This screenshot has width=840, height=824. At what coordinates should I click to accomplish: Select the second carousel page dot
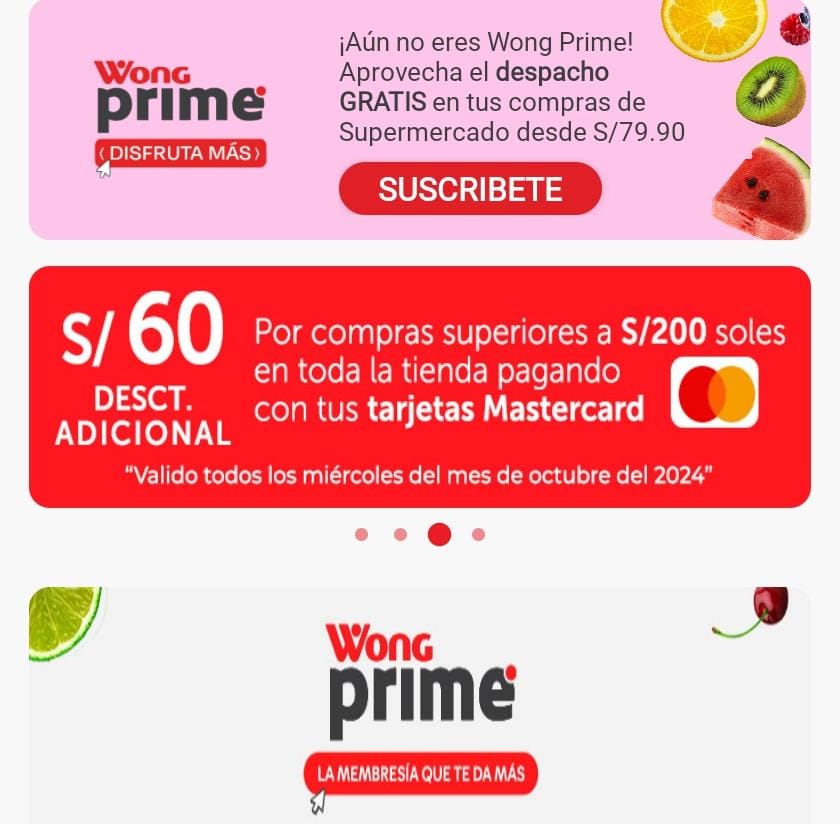(400, 535)
